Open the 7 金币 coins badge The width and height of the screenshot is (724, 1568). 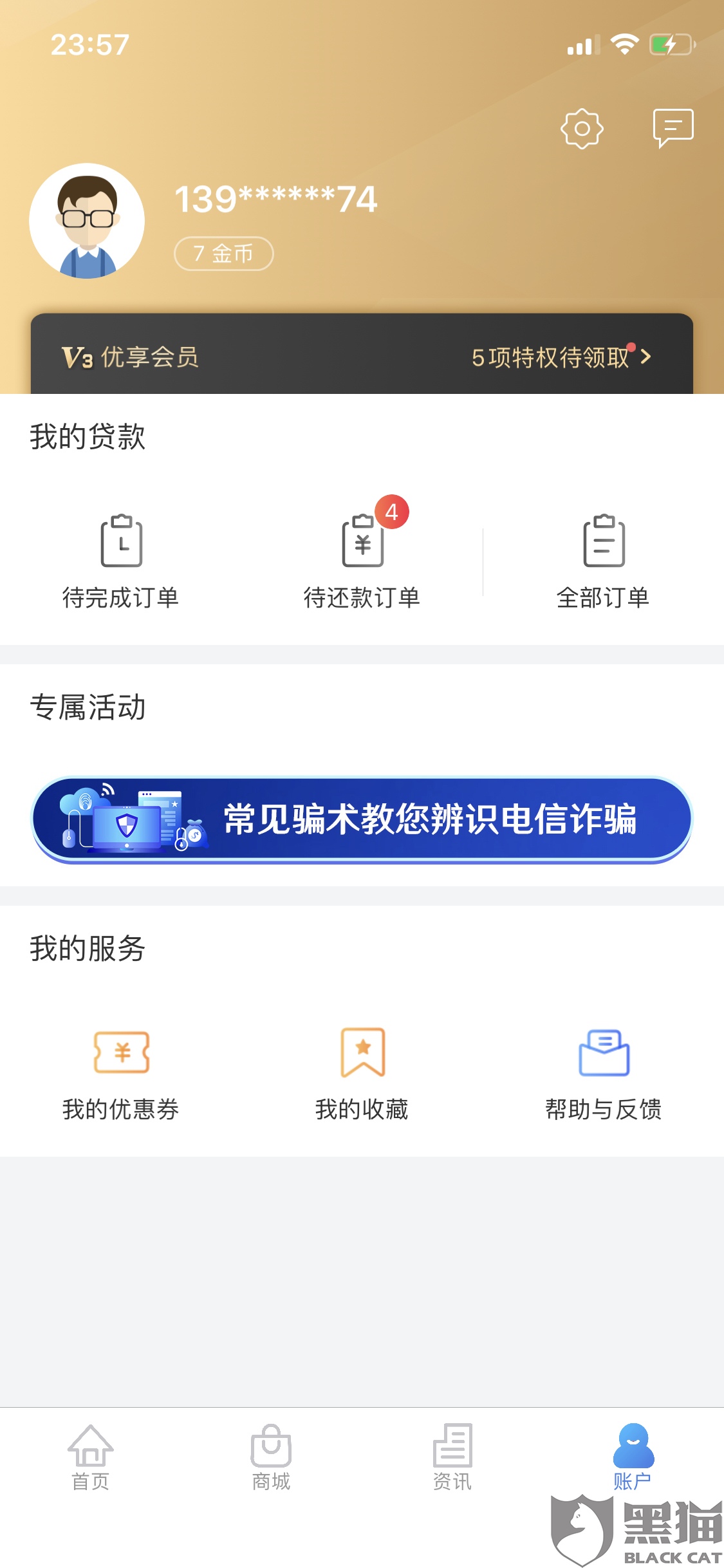(223, 254)
